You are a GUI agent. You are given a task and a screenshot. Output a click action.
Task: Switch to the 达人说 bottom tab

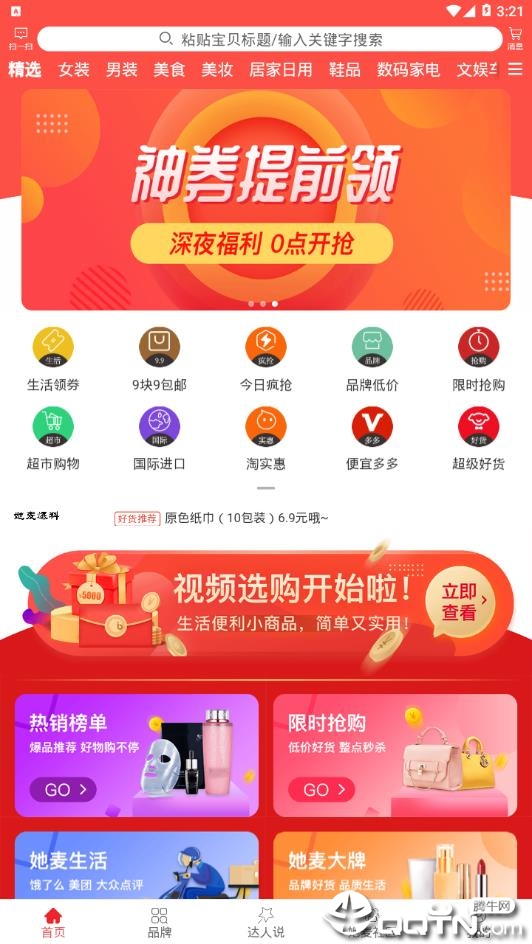[x=265, y=923]
